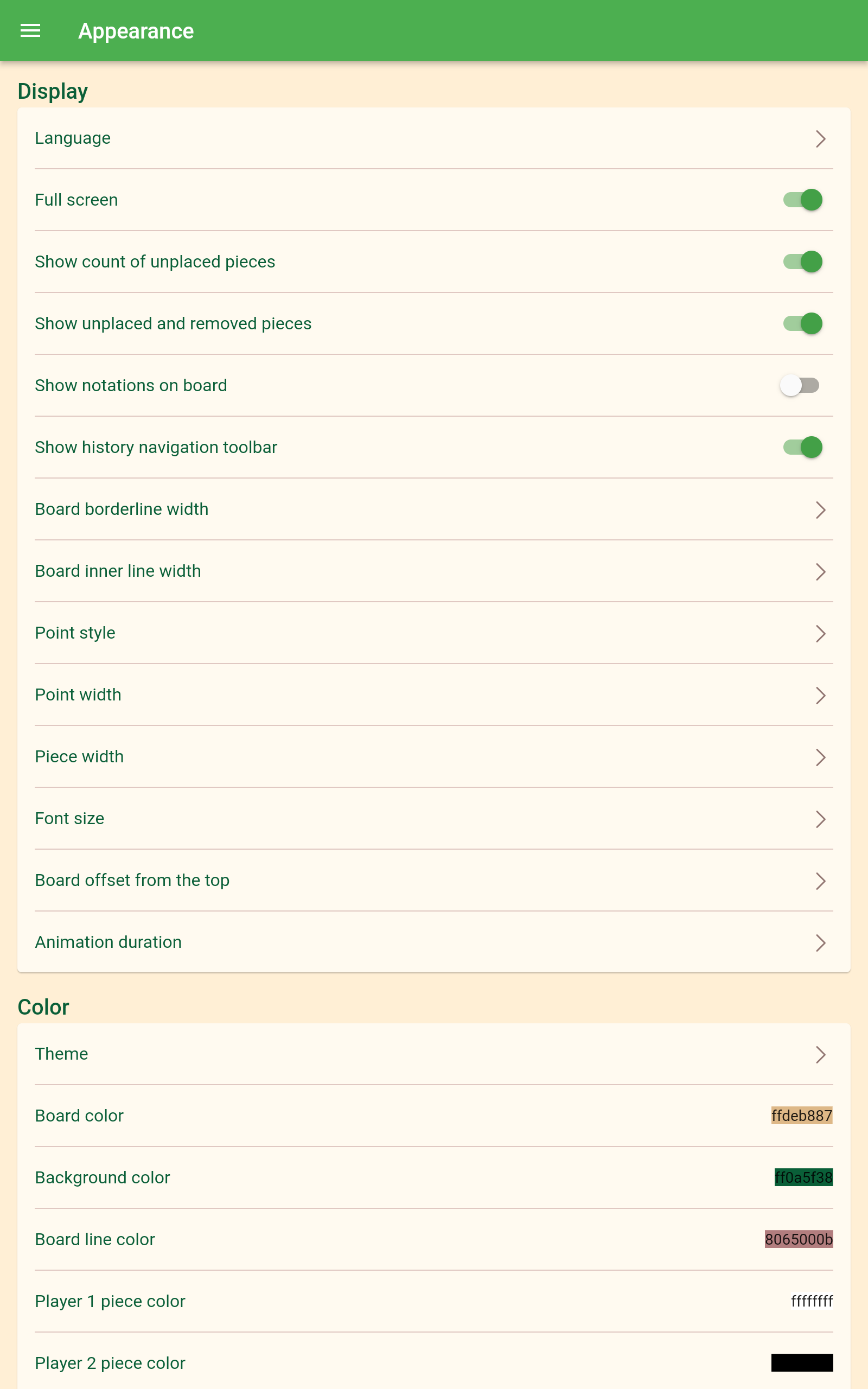
Task: Choose a Point style
Action: click(433, 633)
